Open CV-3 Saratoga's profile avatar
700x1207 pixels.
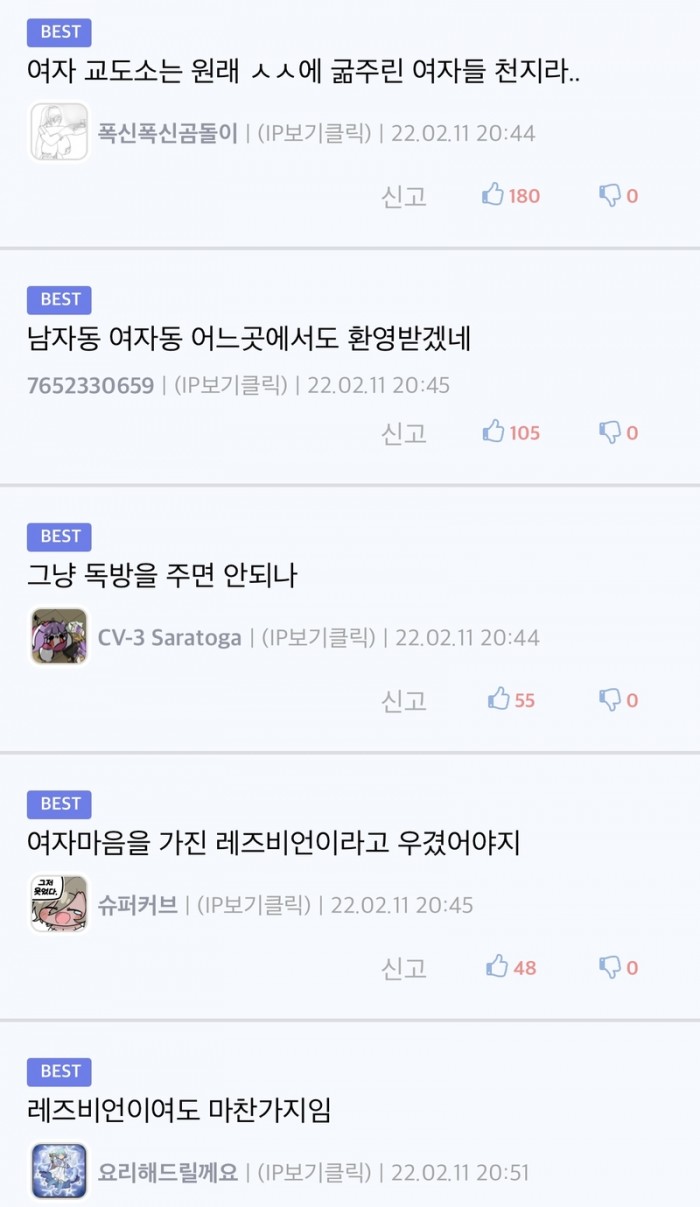pos(59,637)
